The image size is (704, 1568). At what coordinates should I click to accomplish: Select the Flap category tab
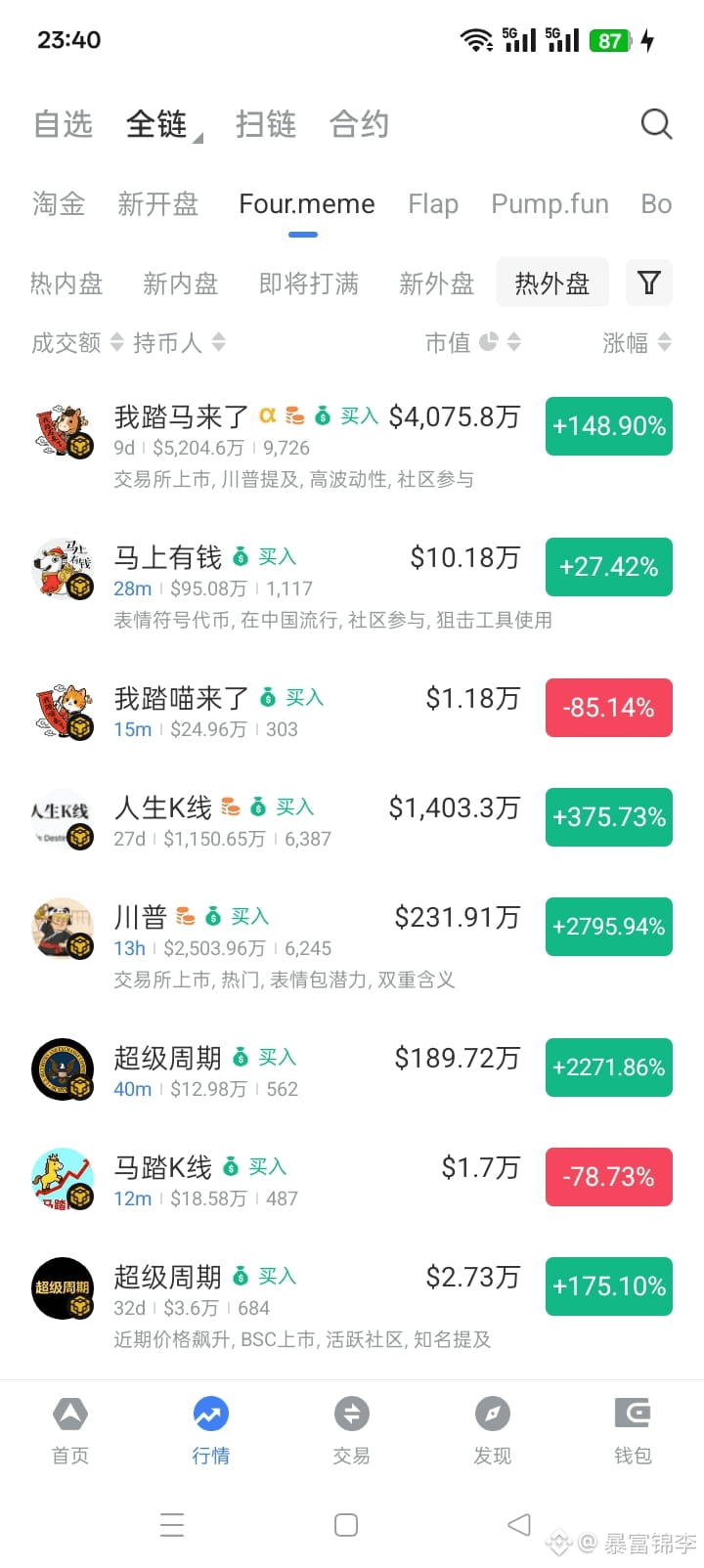point(433,203)
